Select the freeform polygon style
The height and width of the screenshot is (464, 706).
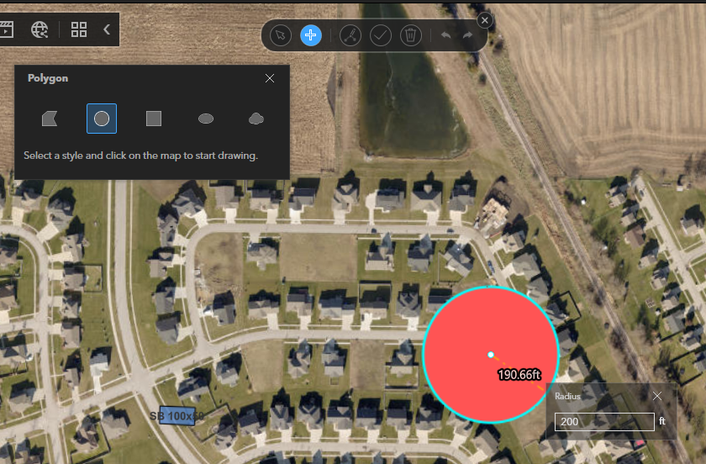click(49, 119)
